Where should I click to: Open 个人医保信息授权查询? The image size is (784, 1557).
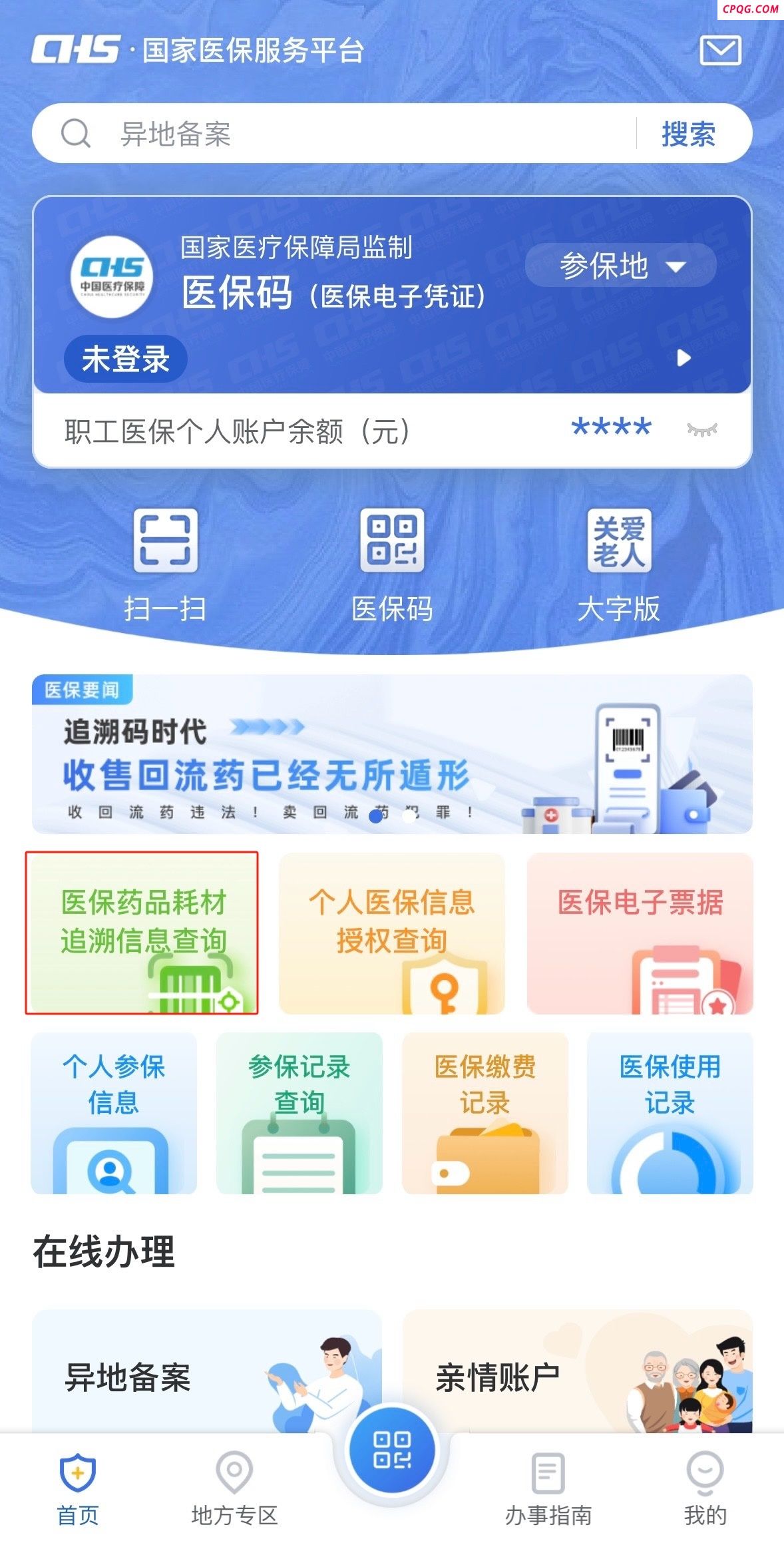391,933
